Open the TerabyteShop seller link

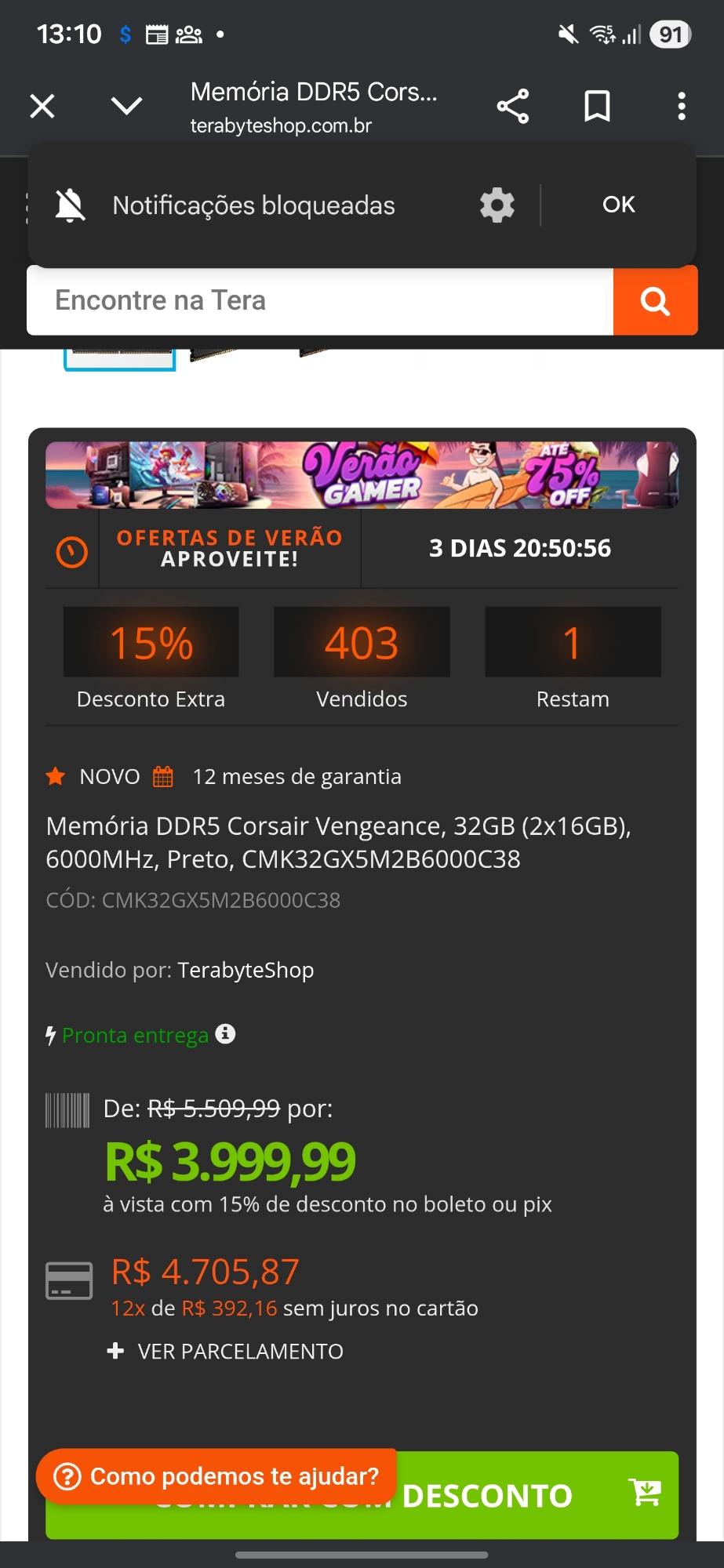pos(246,971)
